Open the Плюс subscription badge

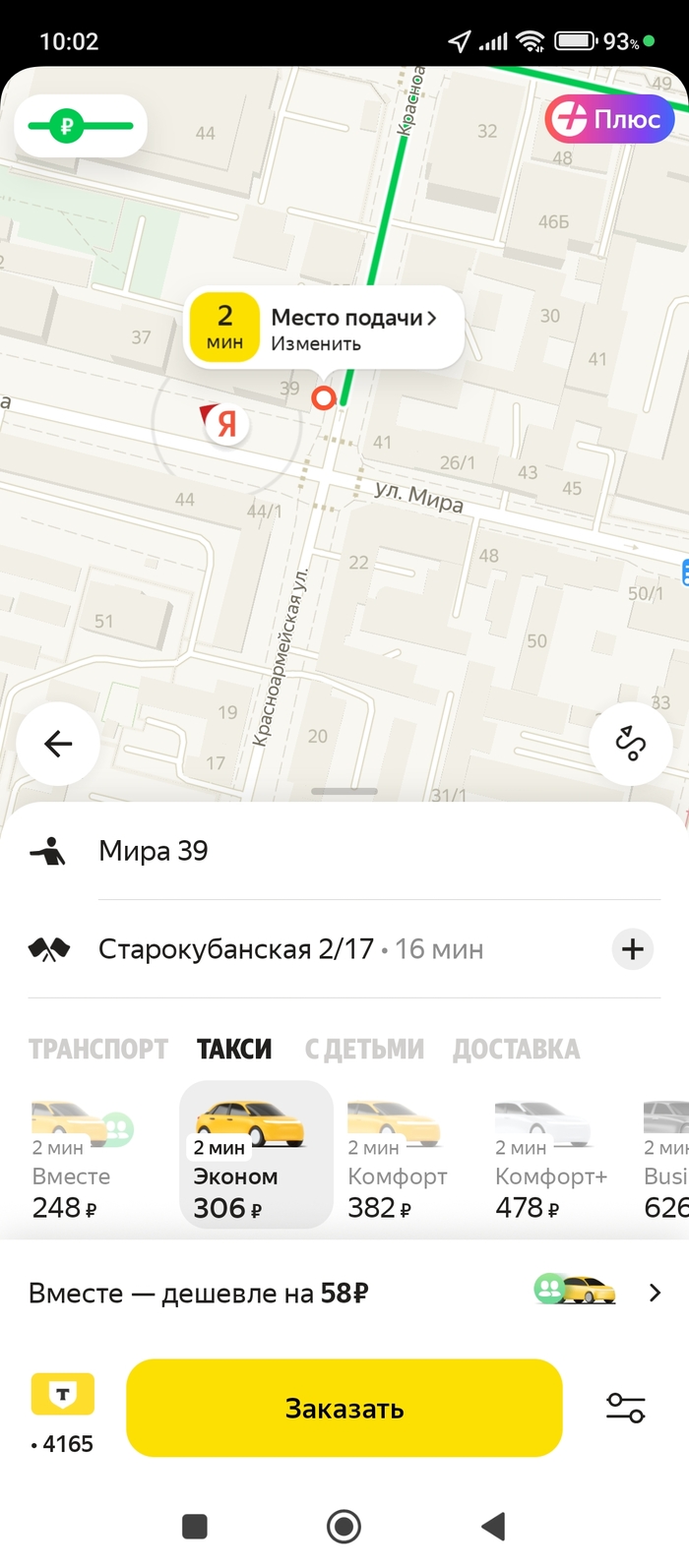click(x=610, y=120)
